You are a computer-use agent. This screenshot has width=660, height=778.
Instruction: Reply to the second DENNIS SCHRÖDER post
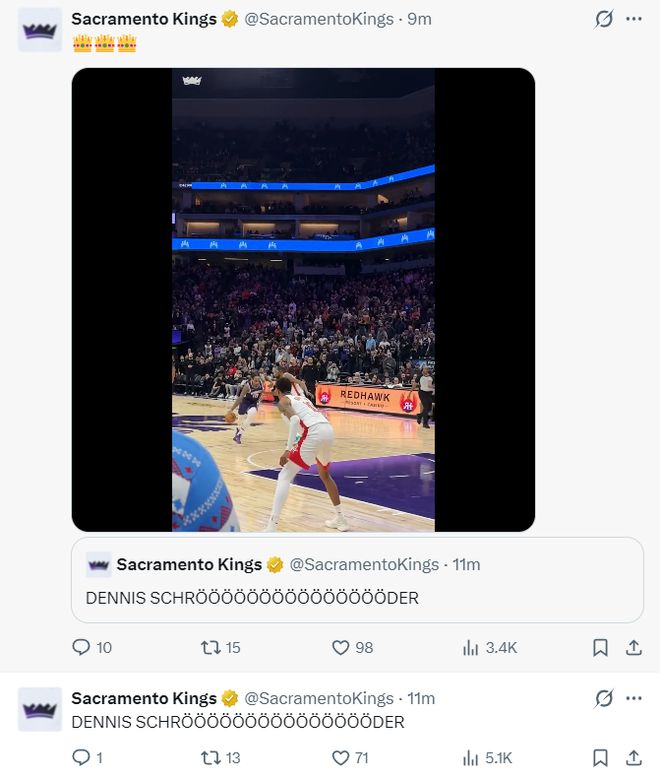[x=82, y=758]
